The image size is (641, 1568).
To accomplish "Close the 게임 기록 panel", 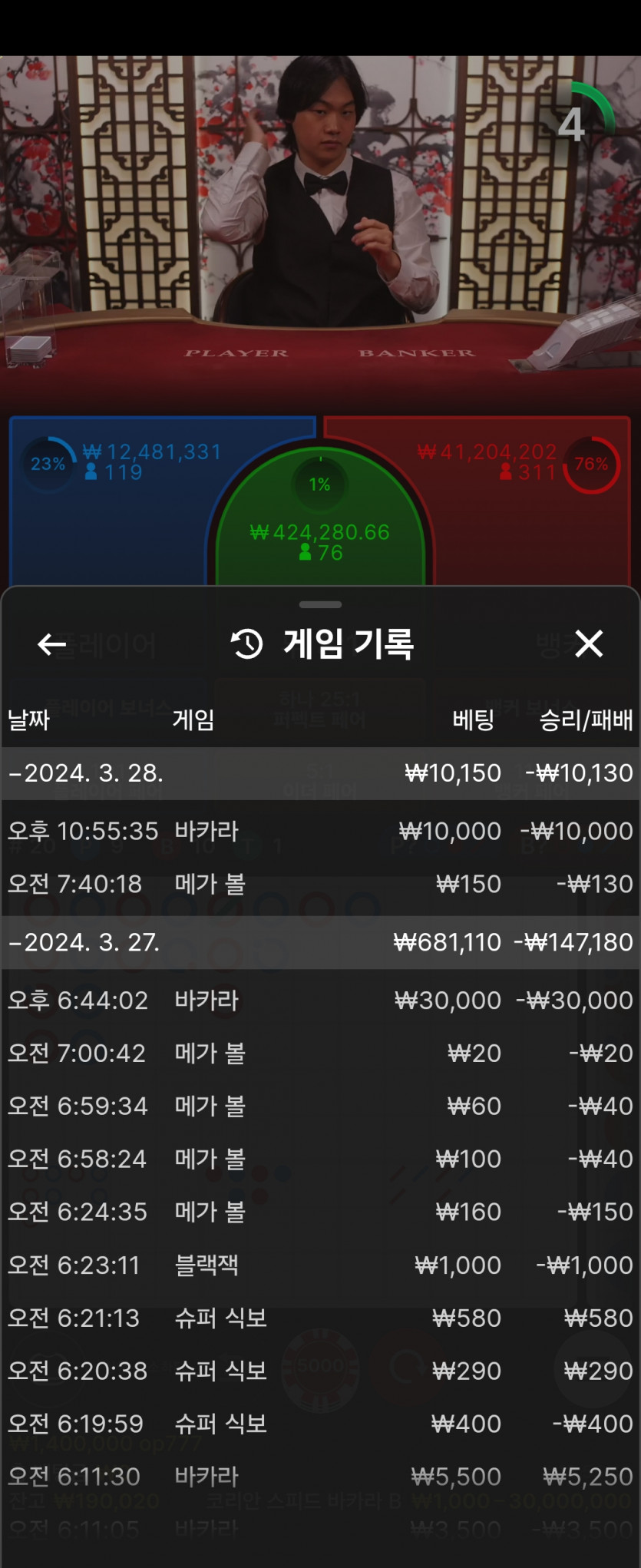I will click(x=589, y=643).
